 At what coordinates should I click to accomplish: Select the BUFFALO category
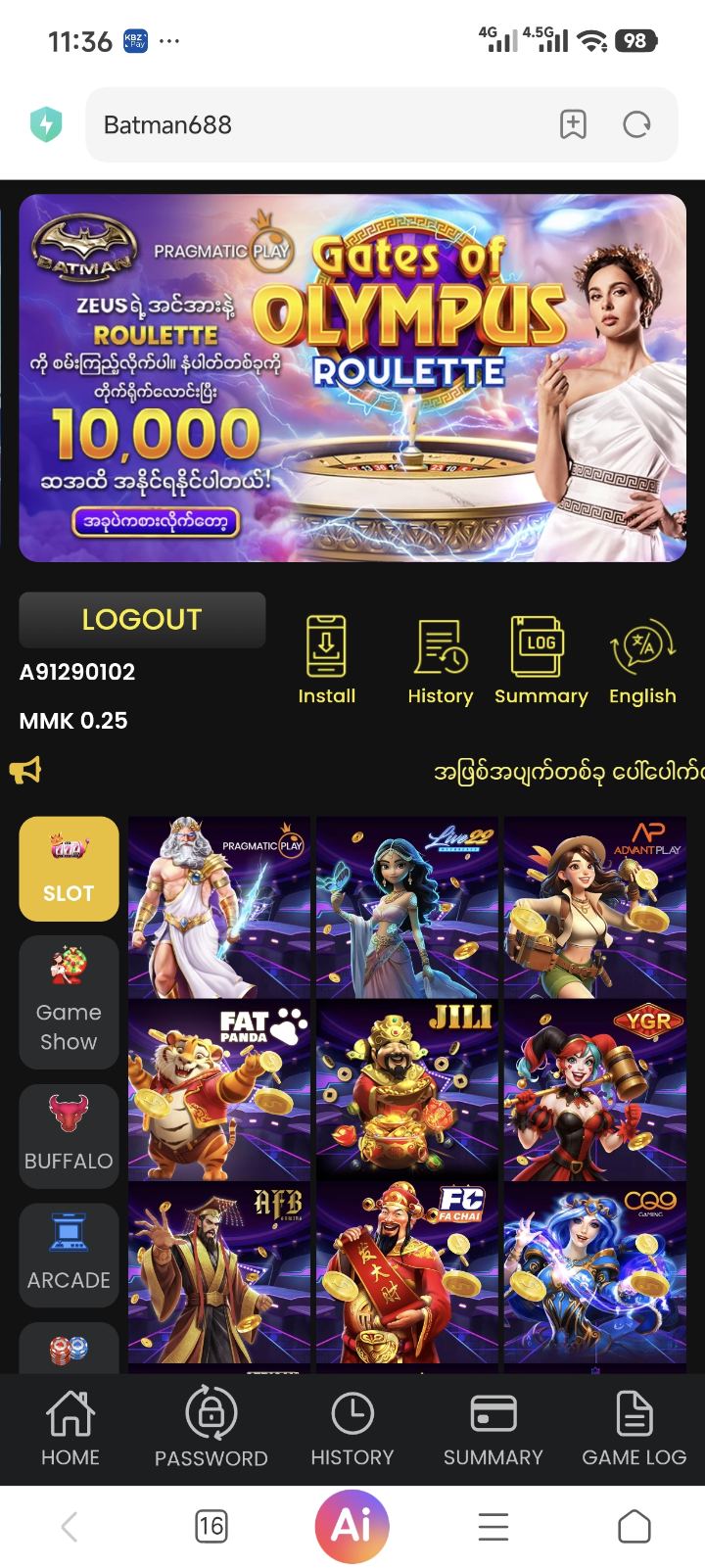(x=69, y=1135)
